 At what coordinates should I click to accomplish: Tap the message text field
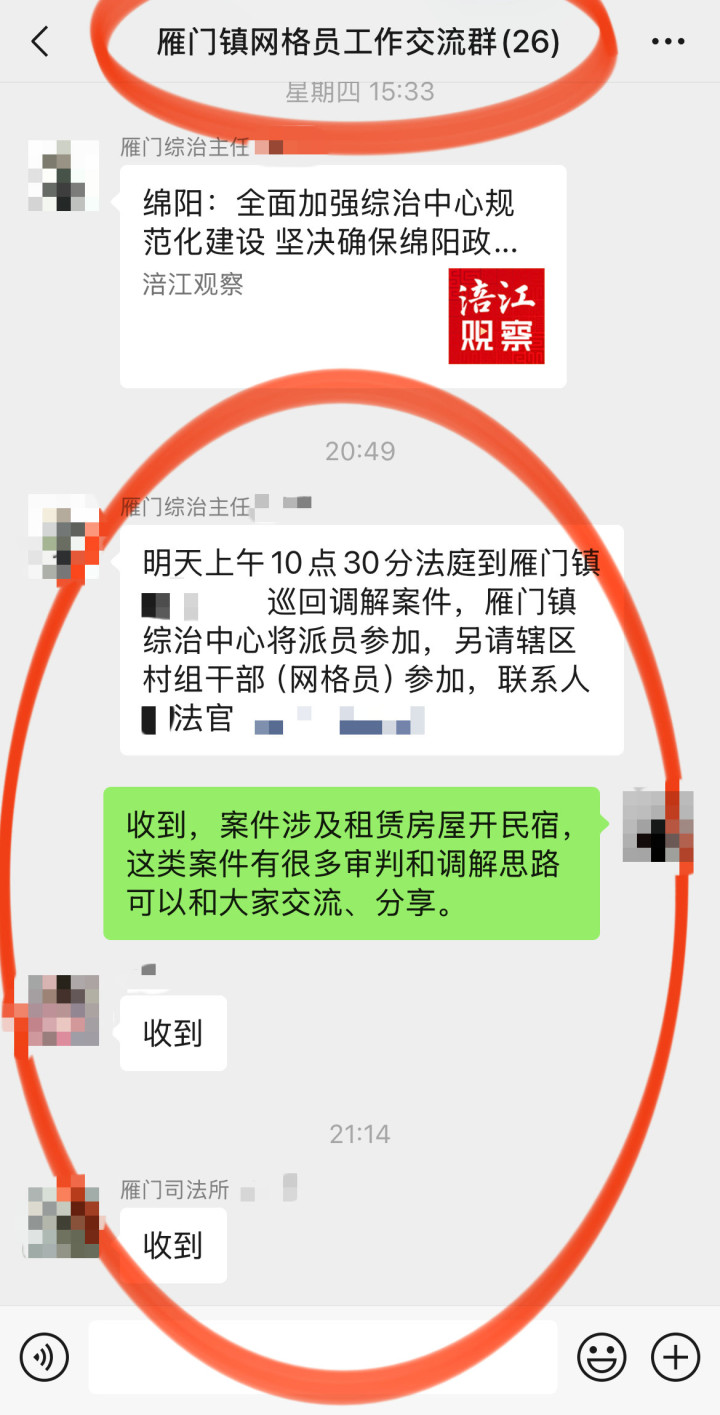click(x=323, y=1357)
